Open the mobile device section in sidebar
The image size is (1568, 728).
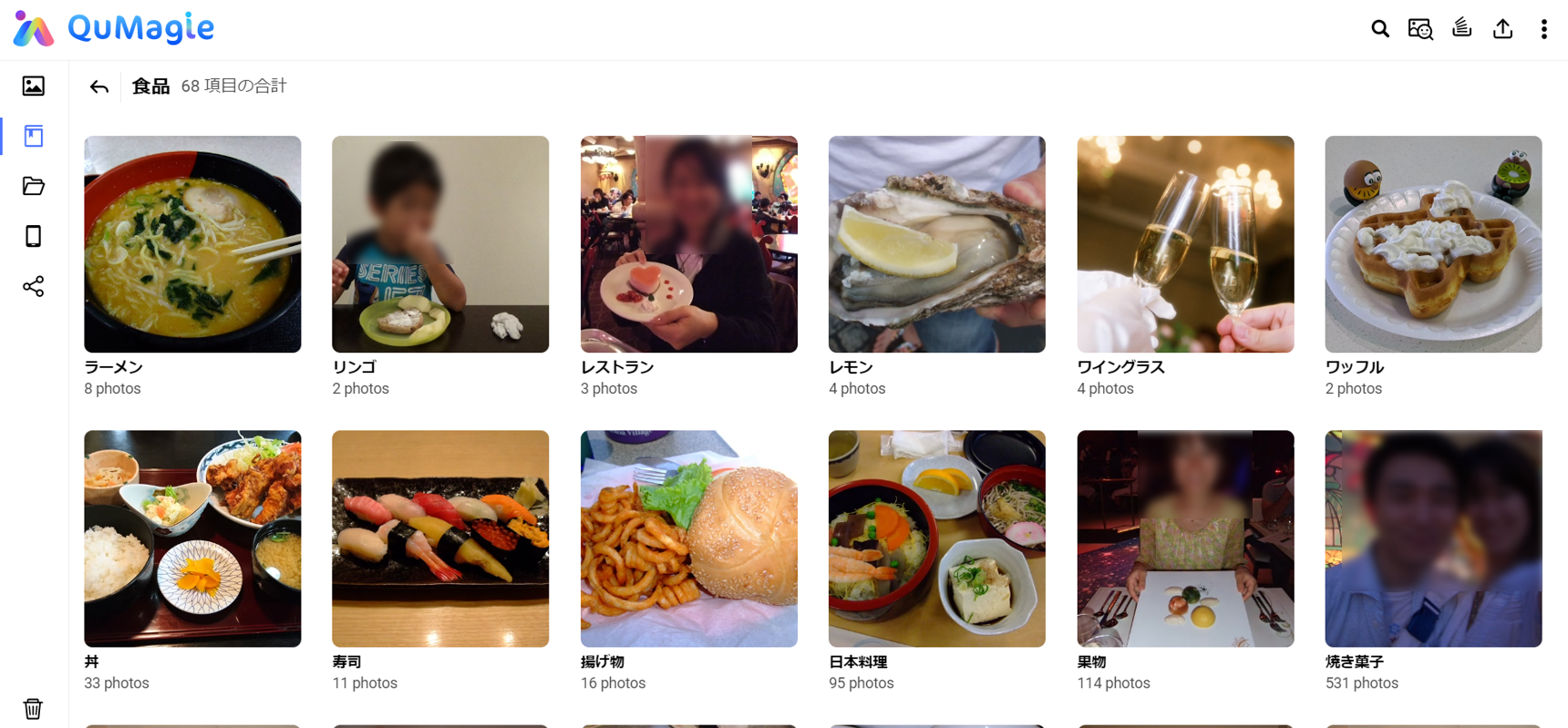point(34,236)
